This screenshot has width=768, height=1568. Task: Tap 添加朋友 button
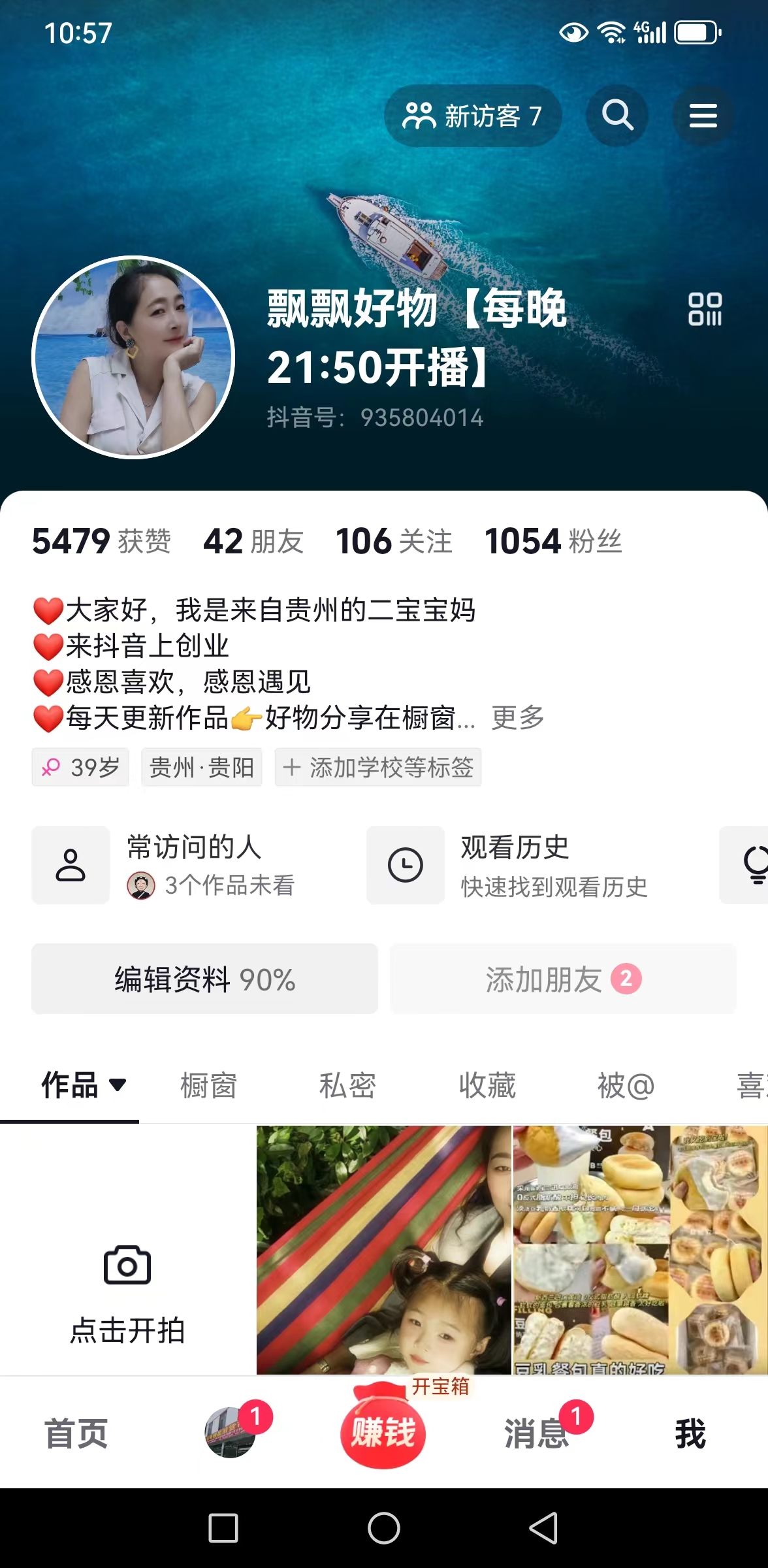(563, 979)
